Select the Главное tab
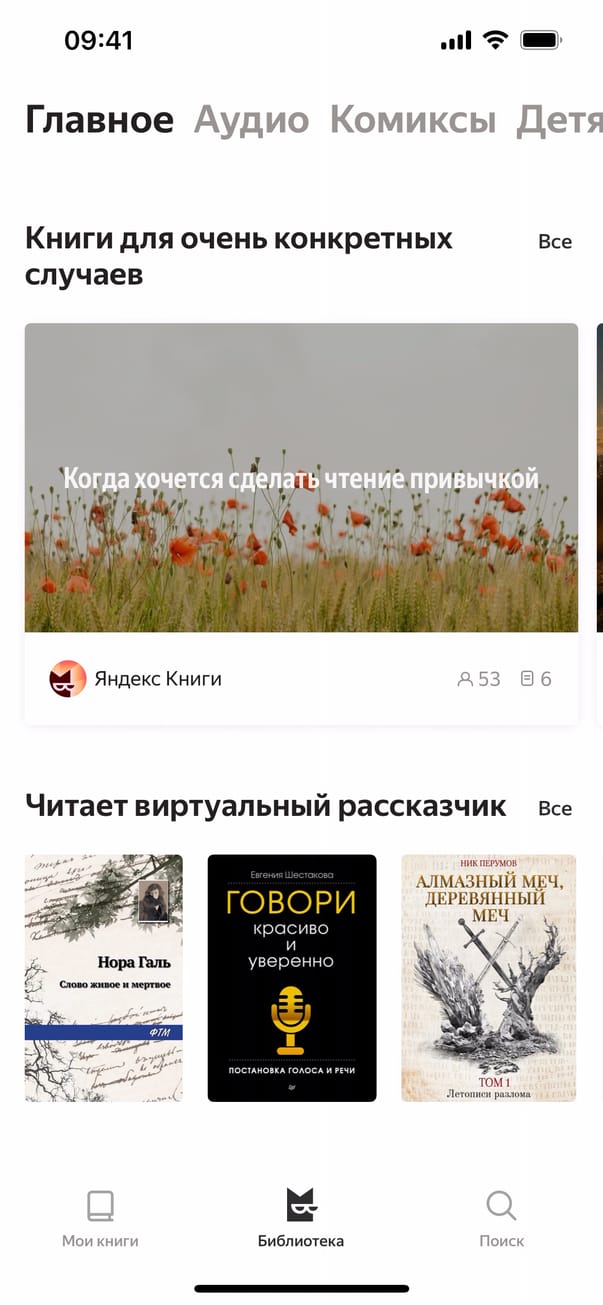 tap(99, 120)
